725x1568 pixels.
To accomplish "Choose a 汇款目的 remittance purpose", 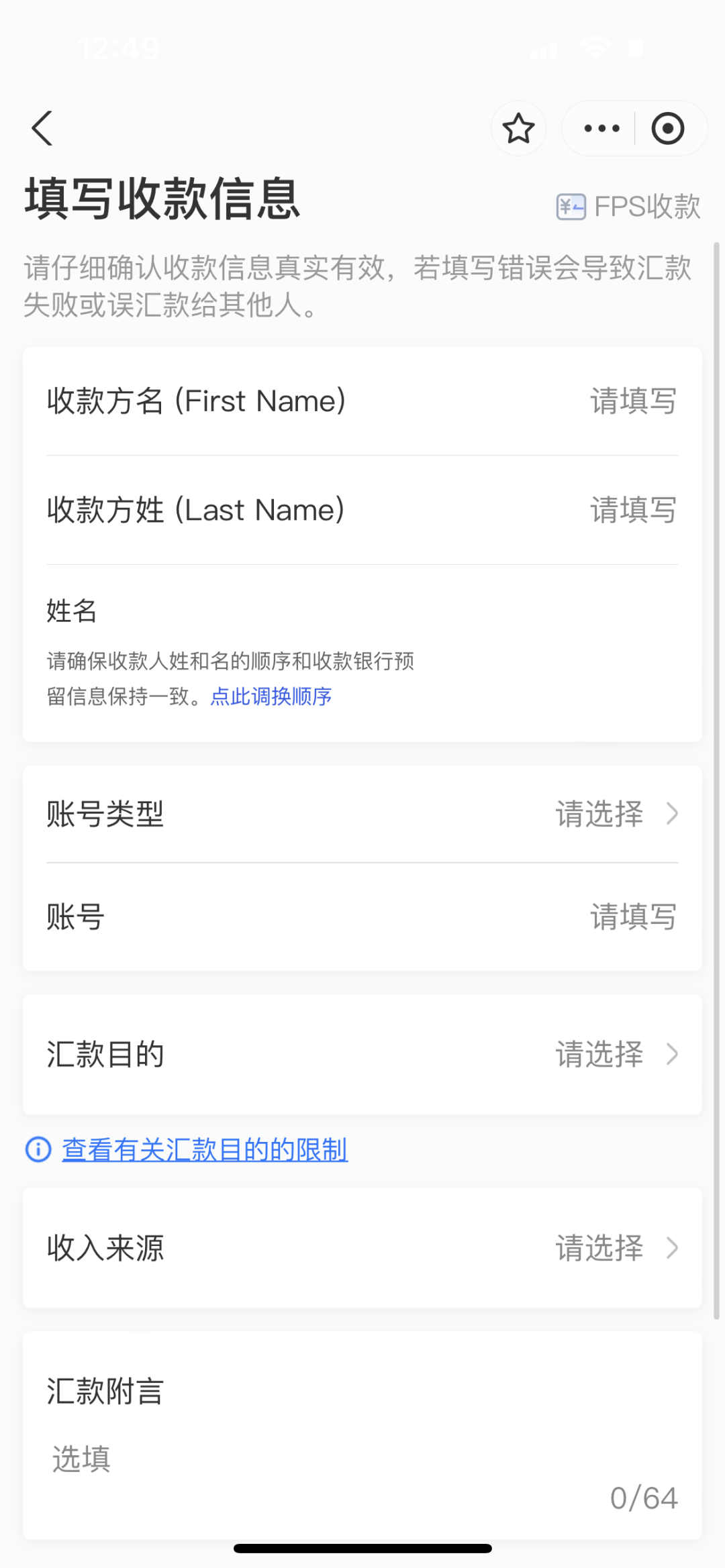I will [362, 1054].
